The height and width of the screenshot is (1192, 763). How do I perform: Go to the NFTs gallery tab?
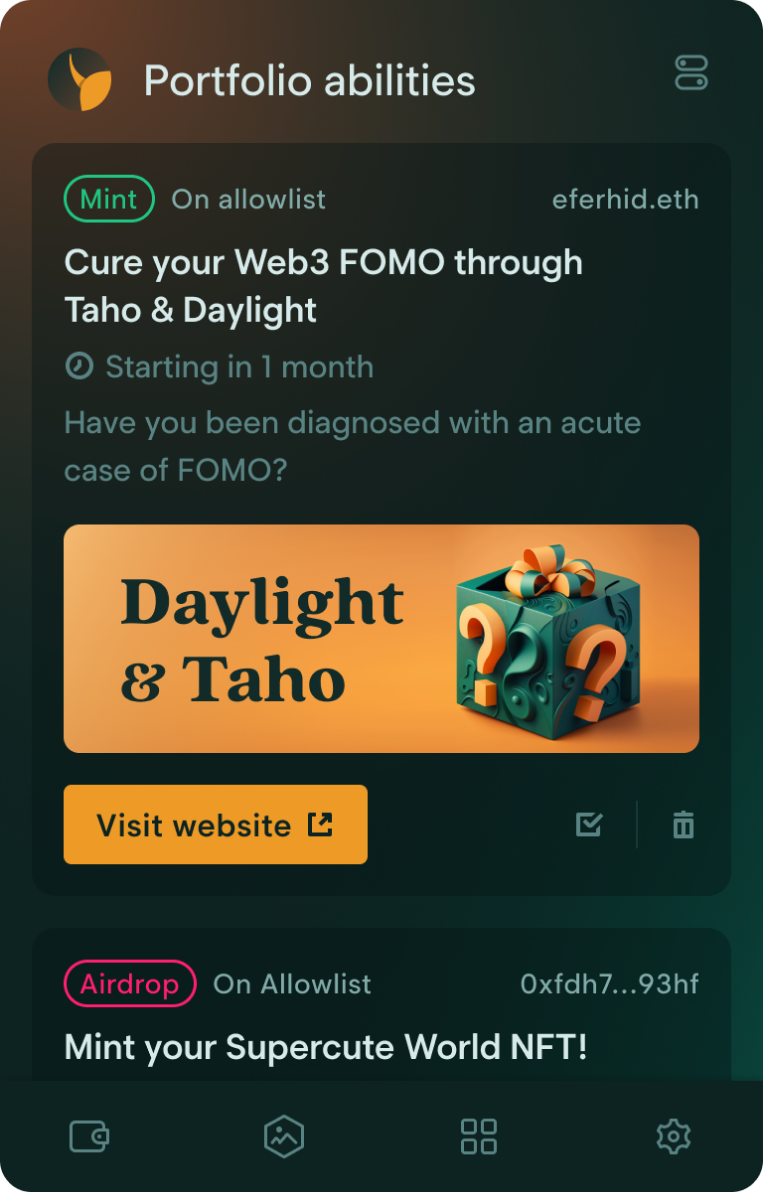(x=284, y=1136)
